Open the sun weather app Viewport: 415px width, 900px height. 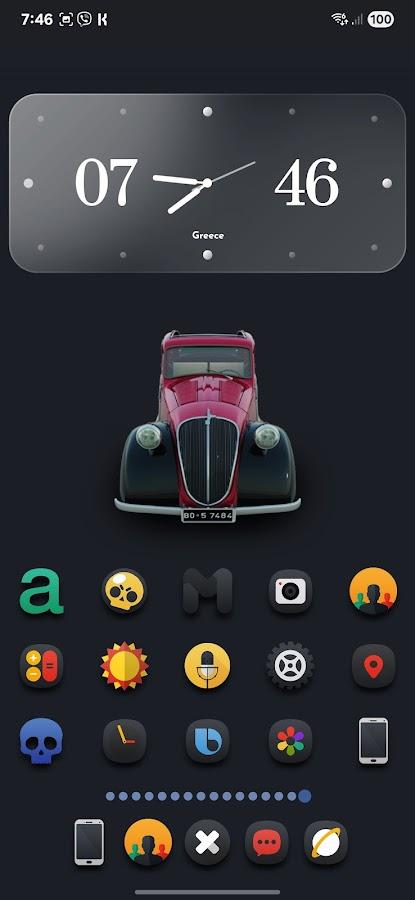124,666
